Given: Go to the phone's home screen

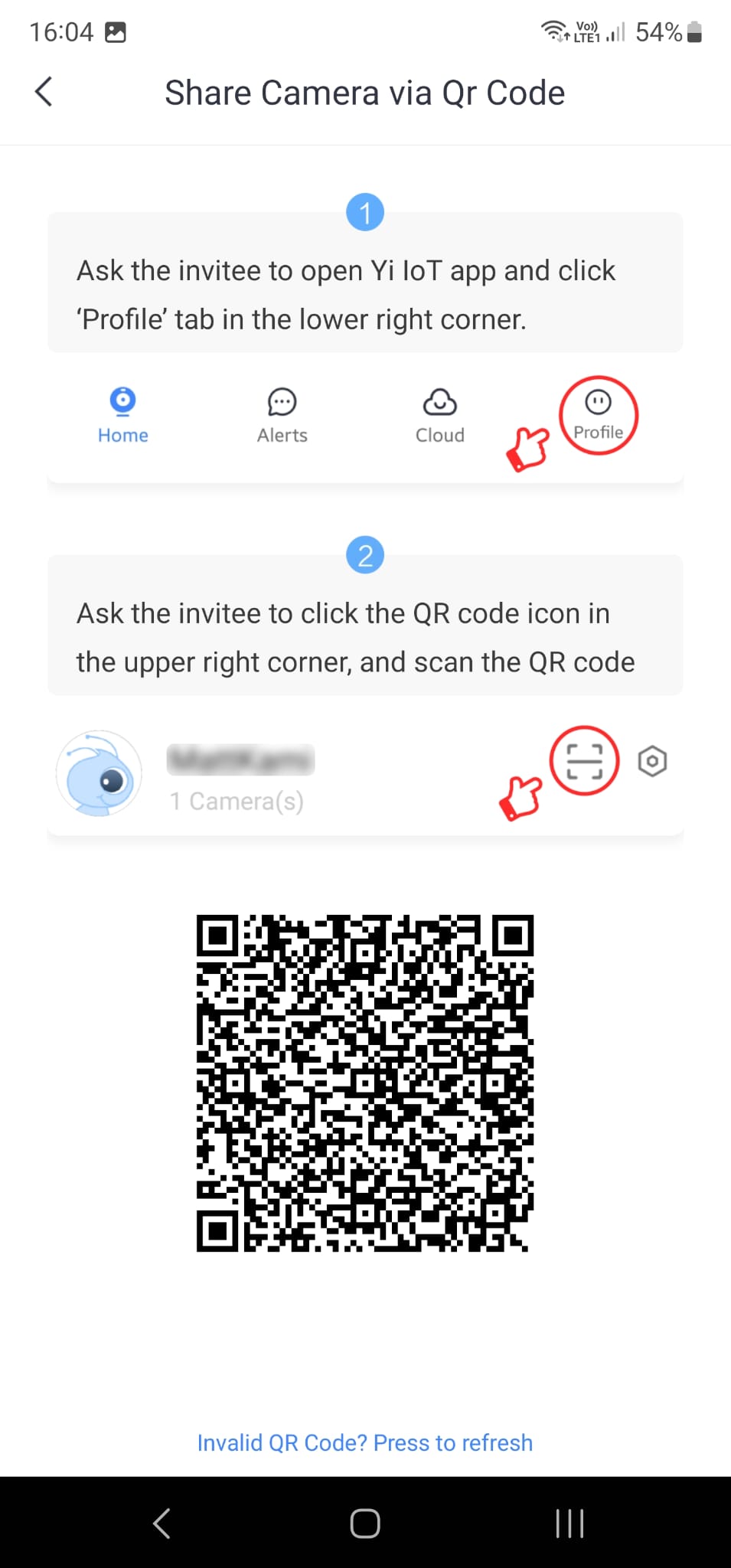Looking at the screenshot, I should [x=365, y=1523].
